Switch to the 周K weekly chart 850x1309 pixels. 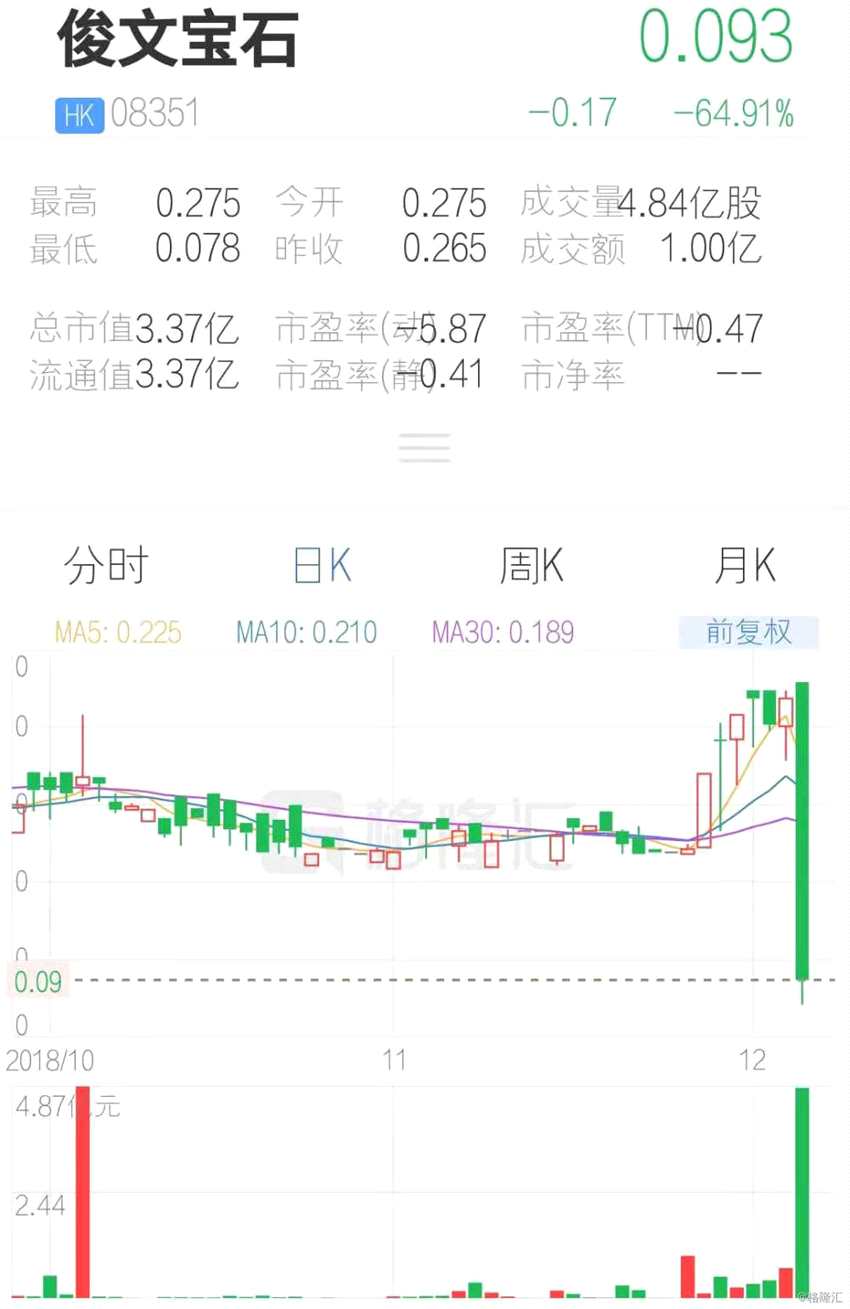531,565
